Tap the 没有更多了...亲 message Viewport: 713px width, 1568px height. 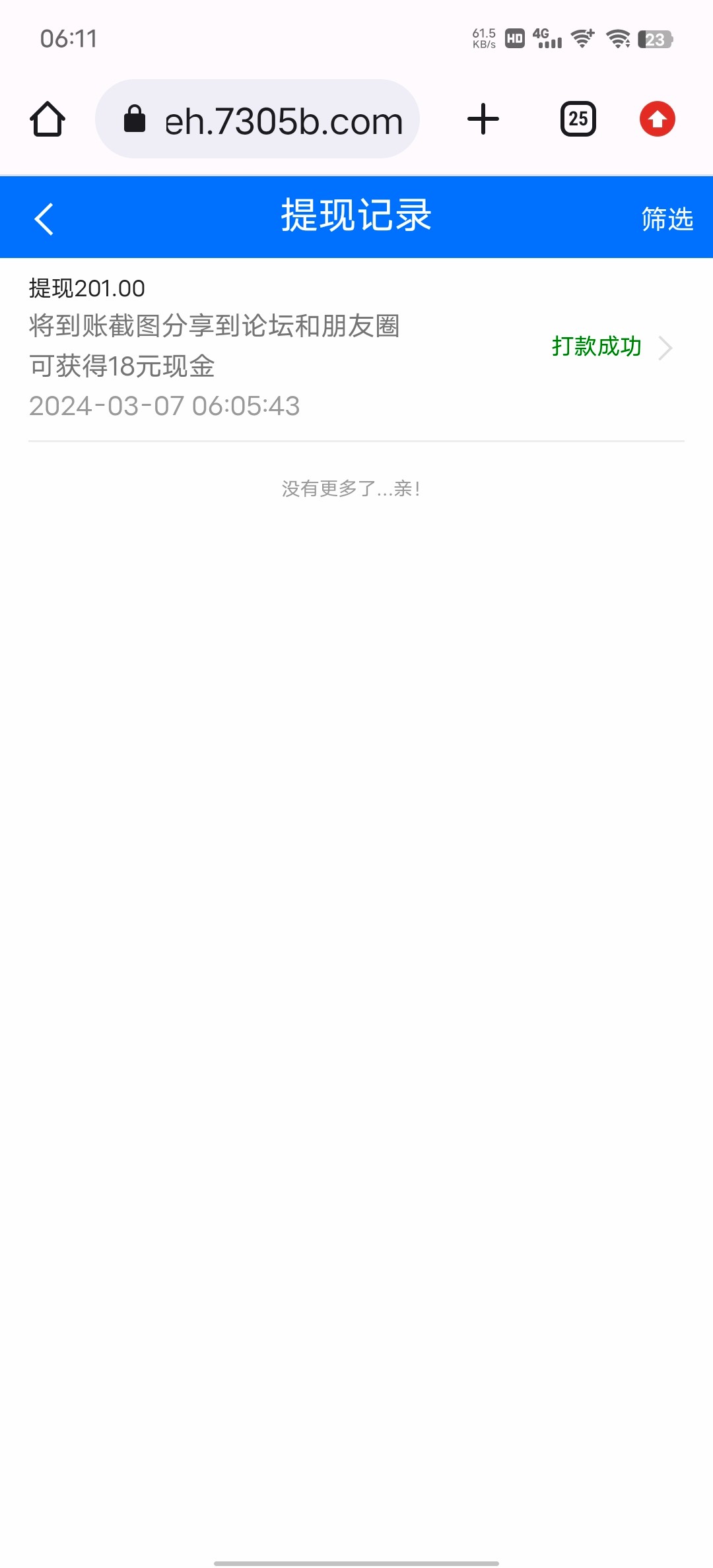(350, 489)
